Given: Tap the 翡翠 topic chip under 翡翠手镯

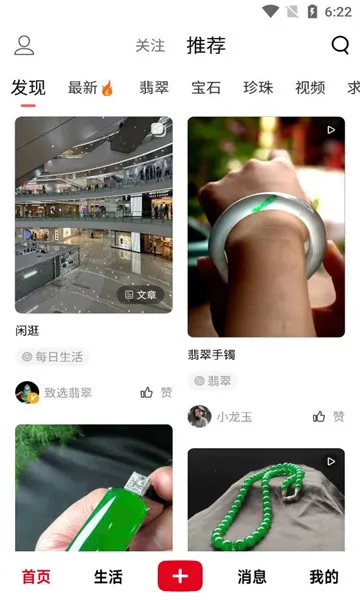Looking at the screenshot, I should point(213,381).
